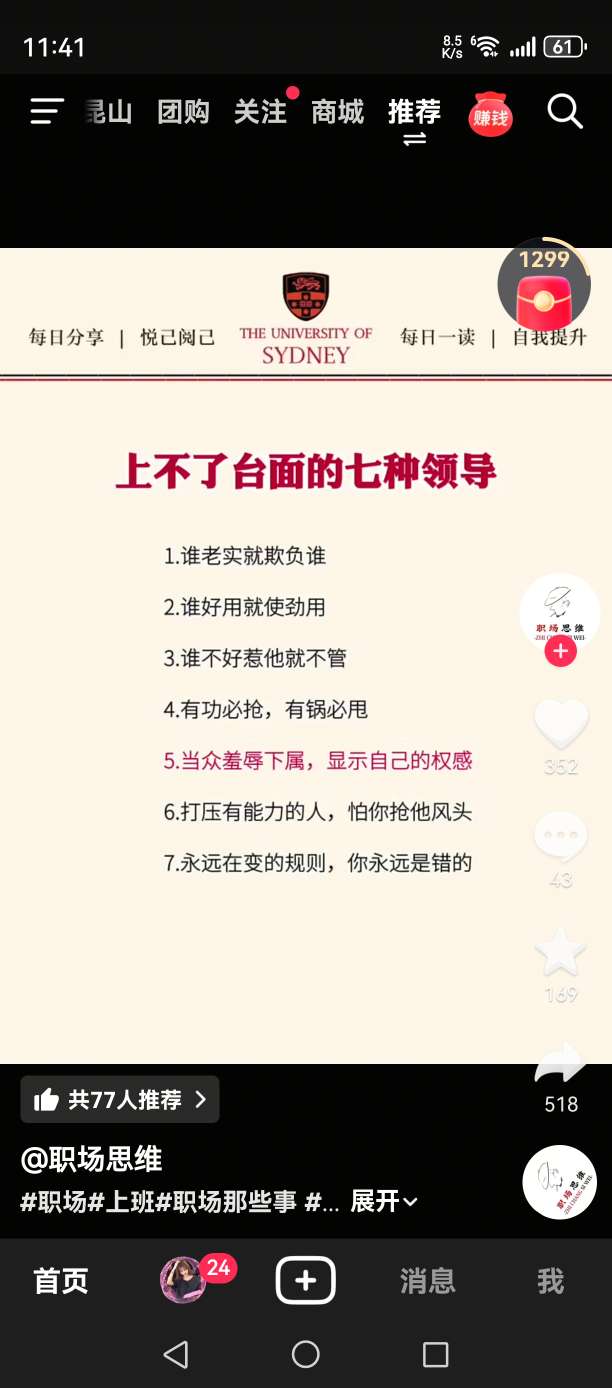
Task: Open the 赚钱 red packet icon
Action: (490, 116)
